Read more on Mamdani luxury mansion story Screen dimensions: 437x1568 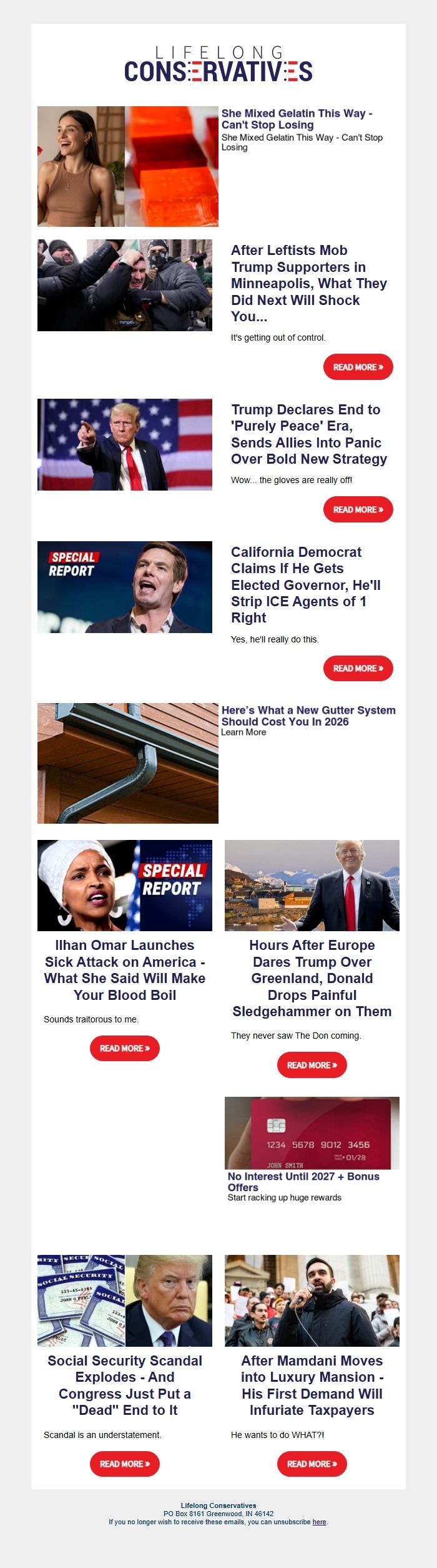[x=312, y=1464]
